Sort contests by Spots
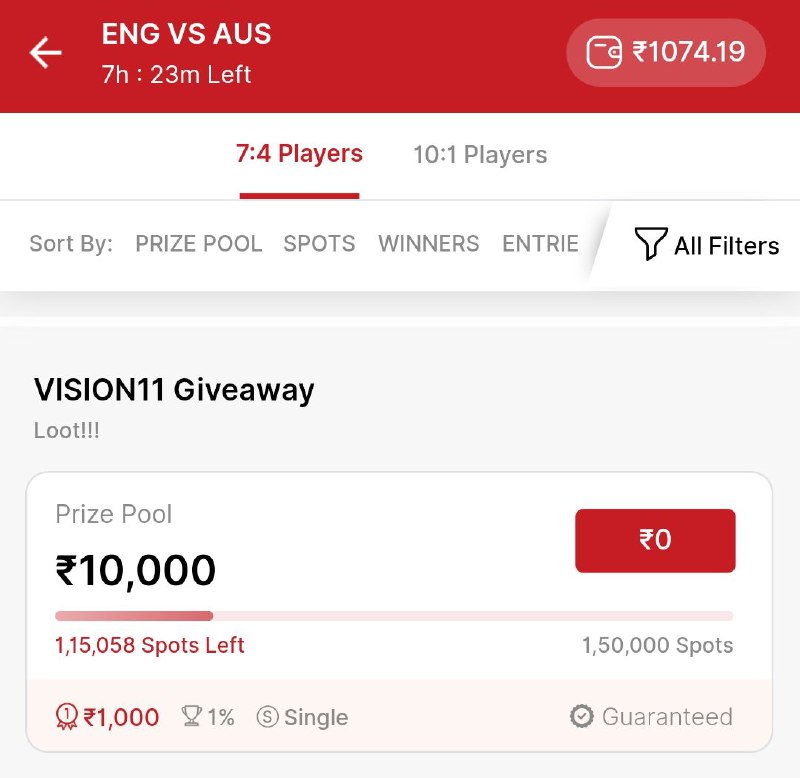Screen dimensions: 800x778 [x=319, y=244]
